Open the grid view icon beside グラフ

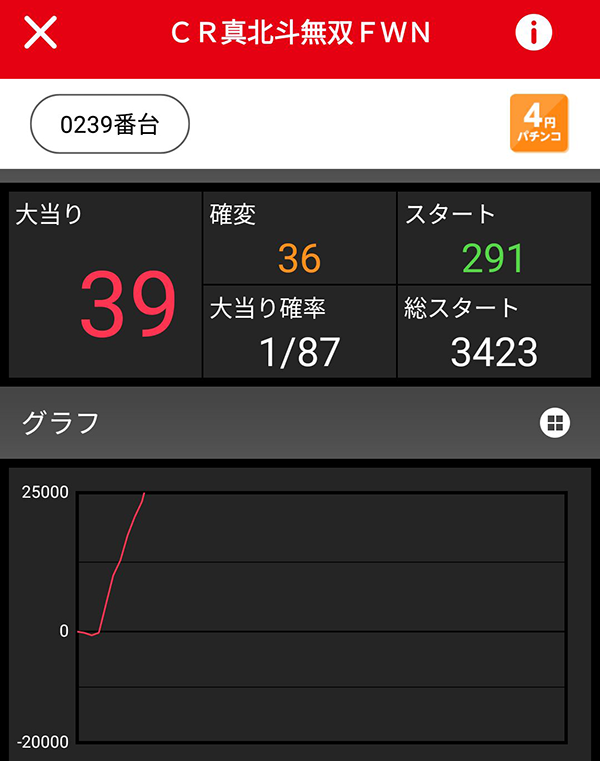point(555,423)
